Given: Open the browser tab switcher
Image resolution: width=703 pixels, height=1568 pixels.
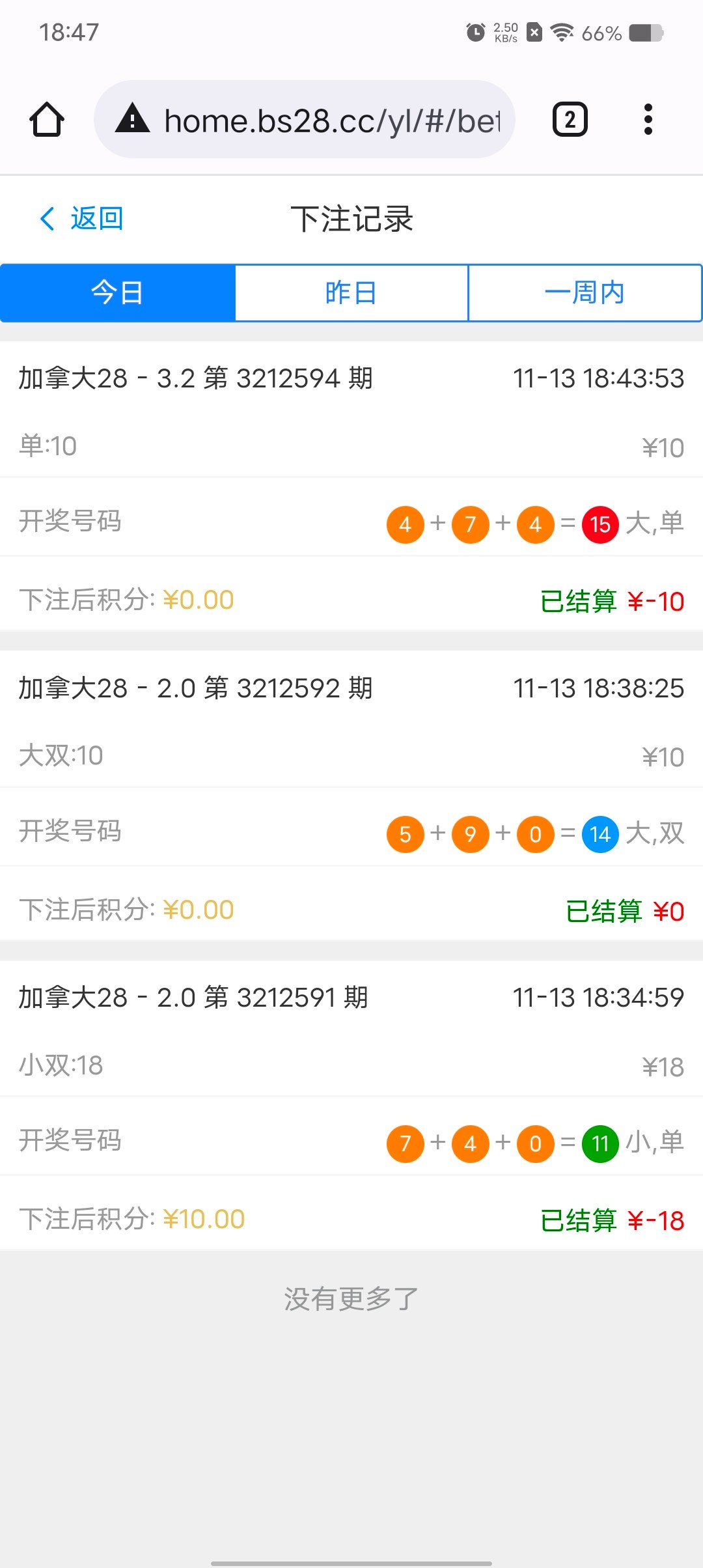Looking at the screenshot, I should click(x=570, y=120).
